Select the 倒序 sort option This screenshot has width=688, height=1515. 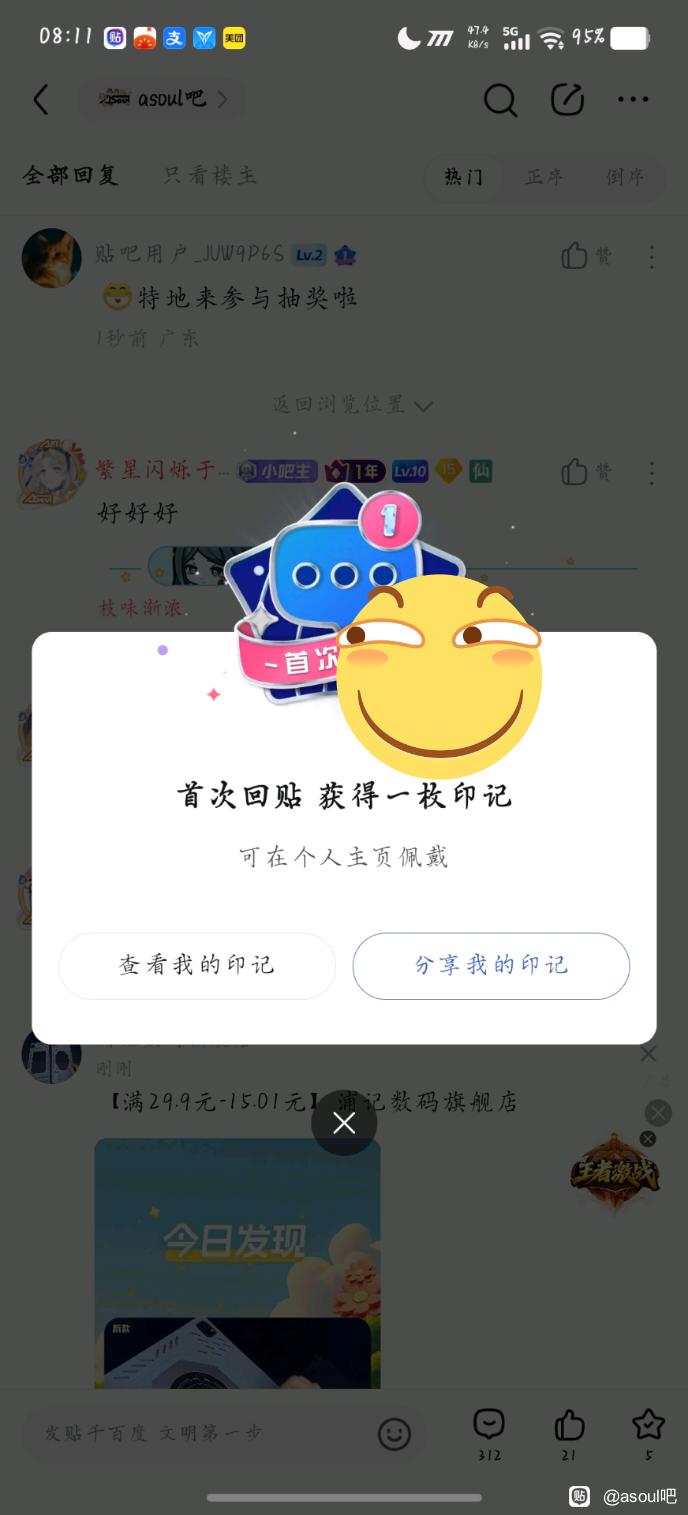coord(625,177)
